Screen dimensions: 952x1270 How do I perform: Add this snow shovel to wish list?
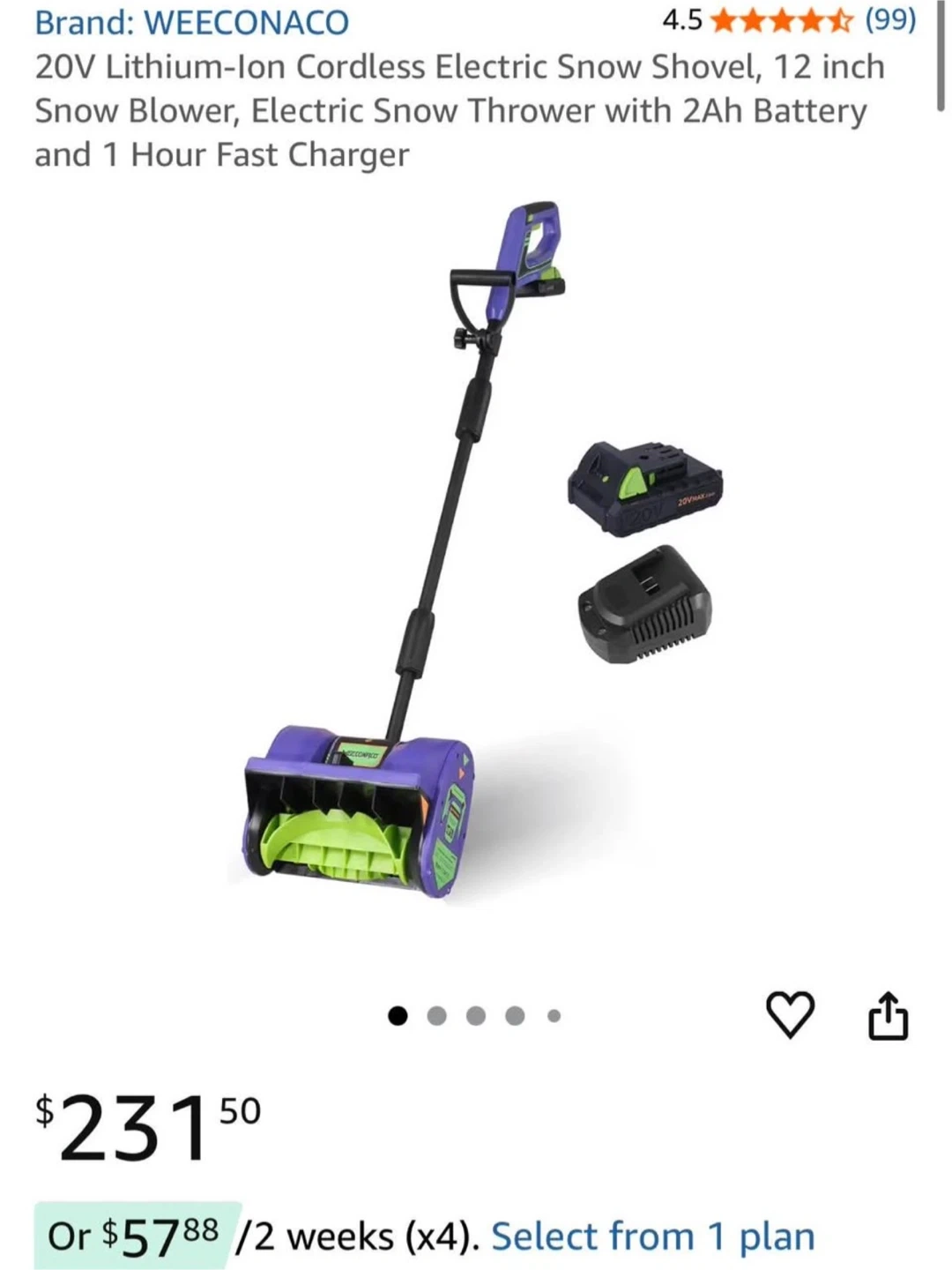click(x=790, y=1015)
